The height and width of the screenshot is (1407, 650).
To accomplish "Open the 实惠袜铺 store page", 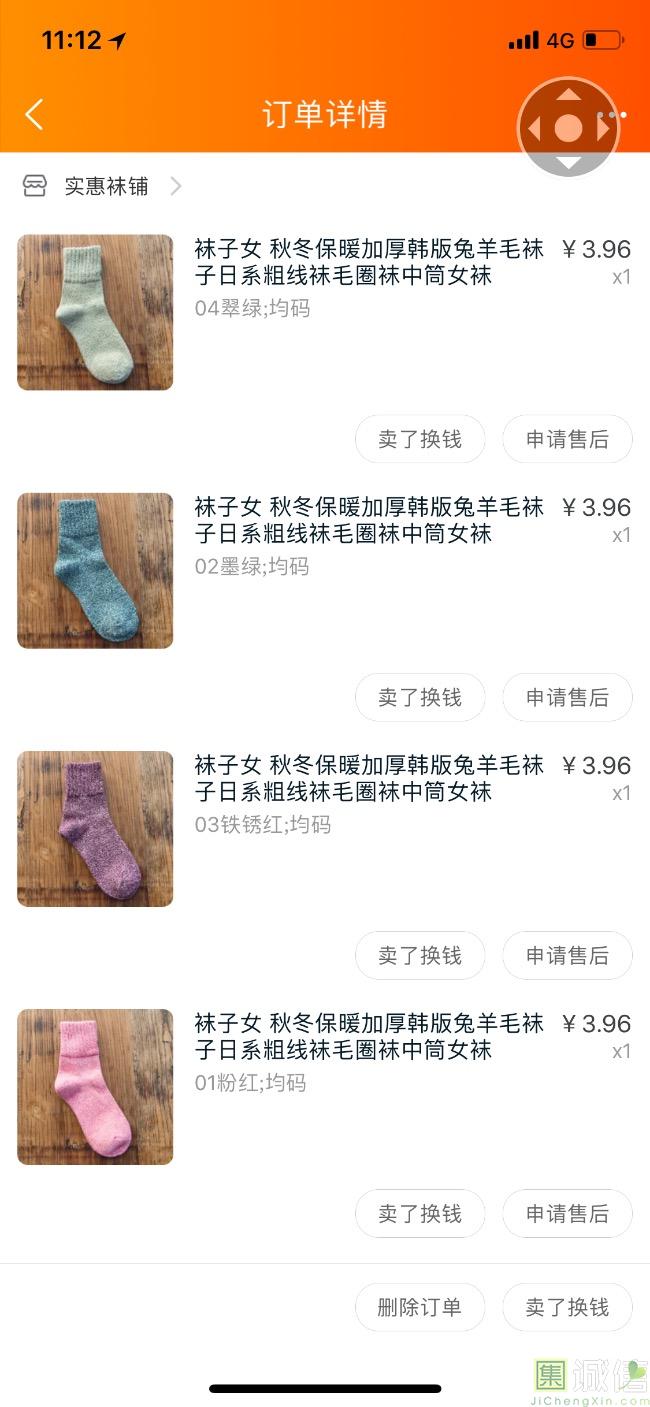I will point(104,186).
